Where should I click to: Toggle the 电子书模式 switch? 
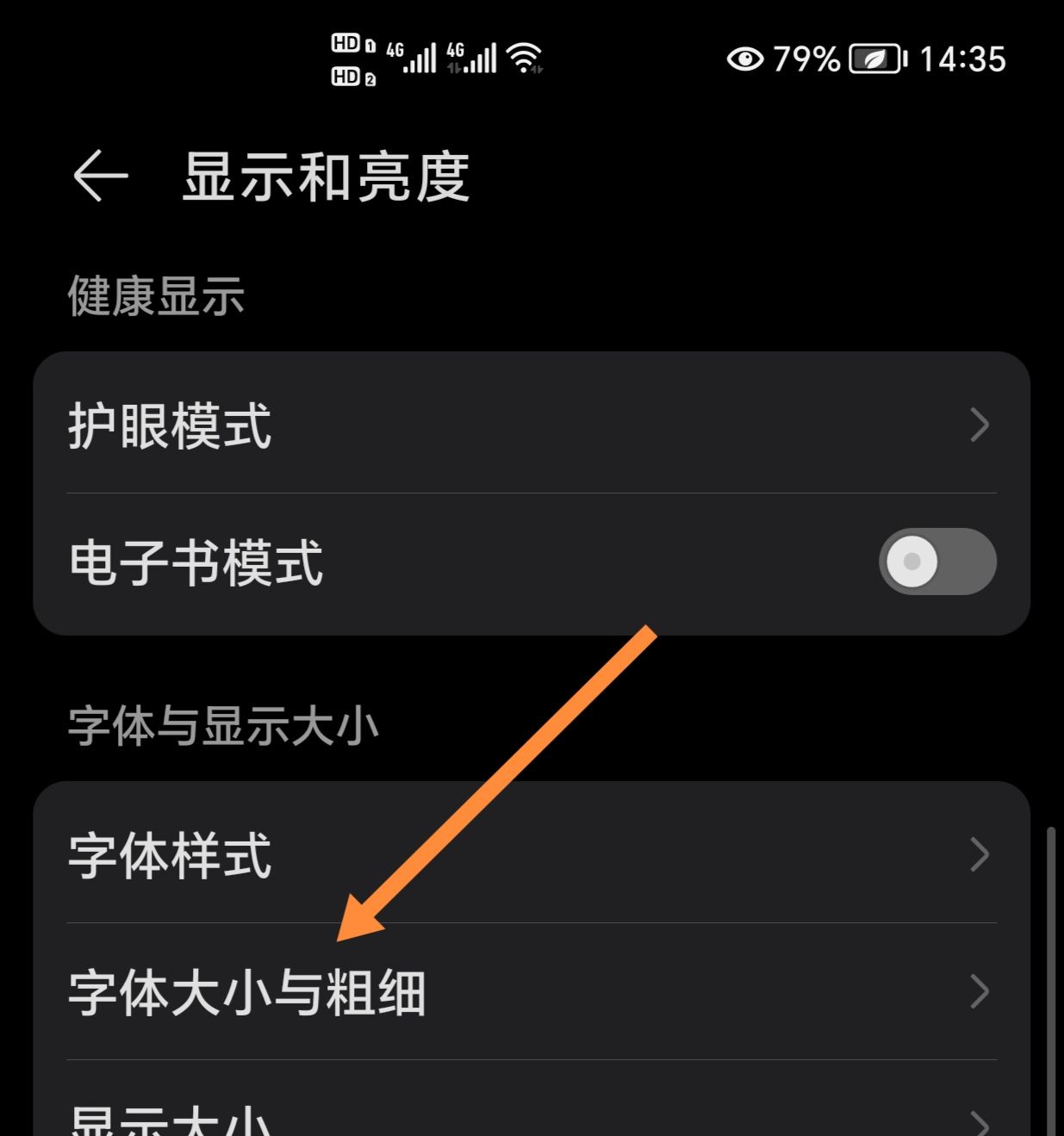[936, 562]
